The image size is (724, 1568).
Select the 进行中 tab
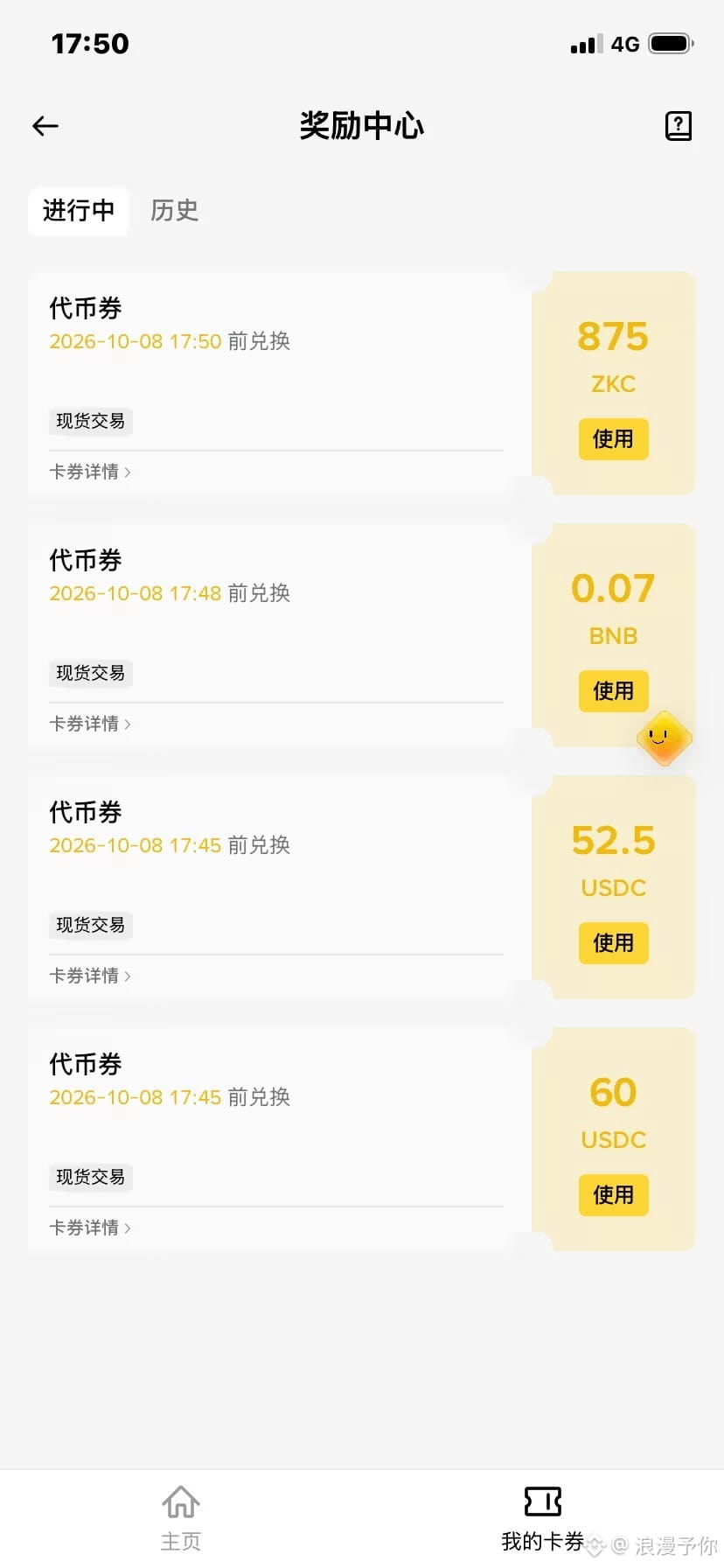[x=79, y=211]
